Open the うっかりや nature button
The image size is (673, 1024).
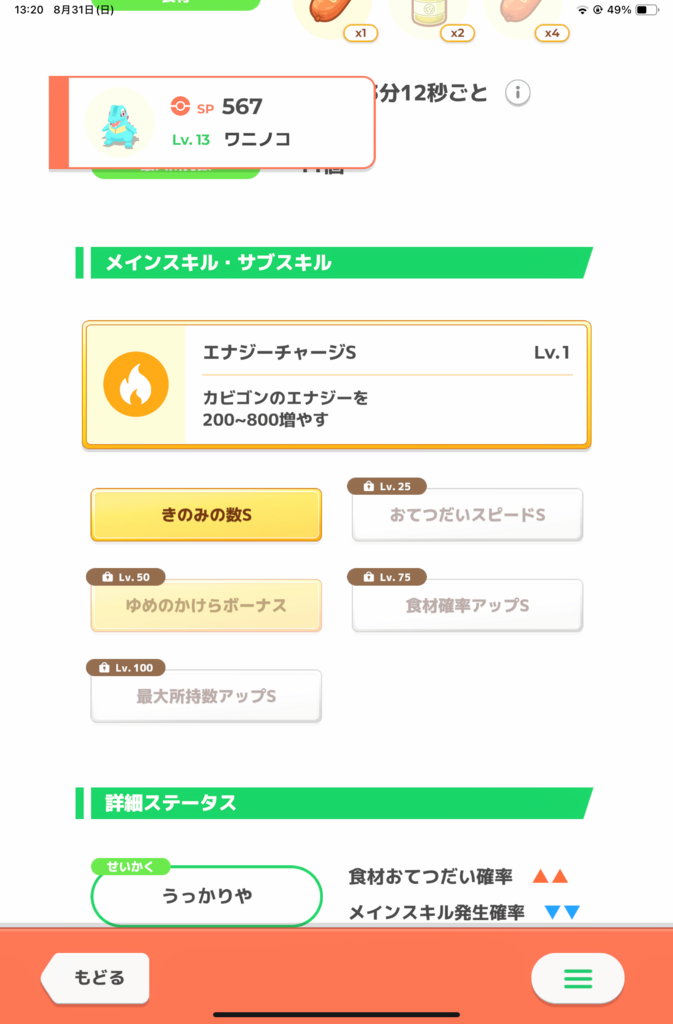click(x=207, y=896)
